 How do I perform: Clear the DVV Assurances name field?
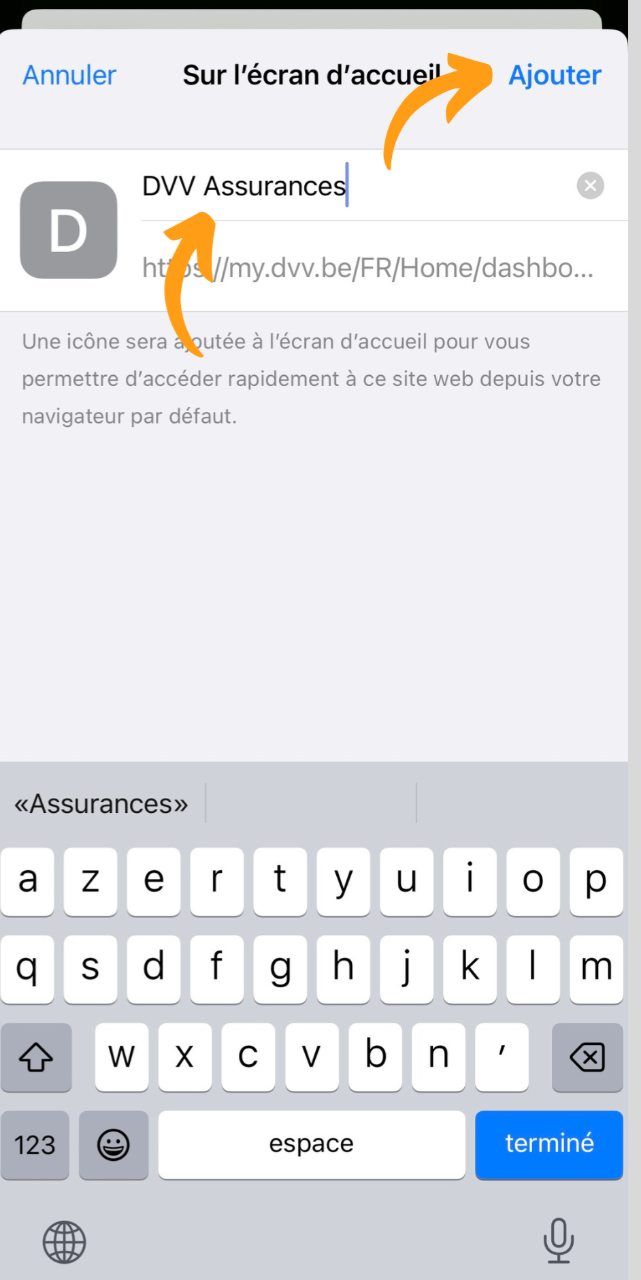(591, 186)
